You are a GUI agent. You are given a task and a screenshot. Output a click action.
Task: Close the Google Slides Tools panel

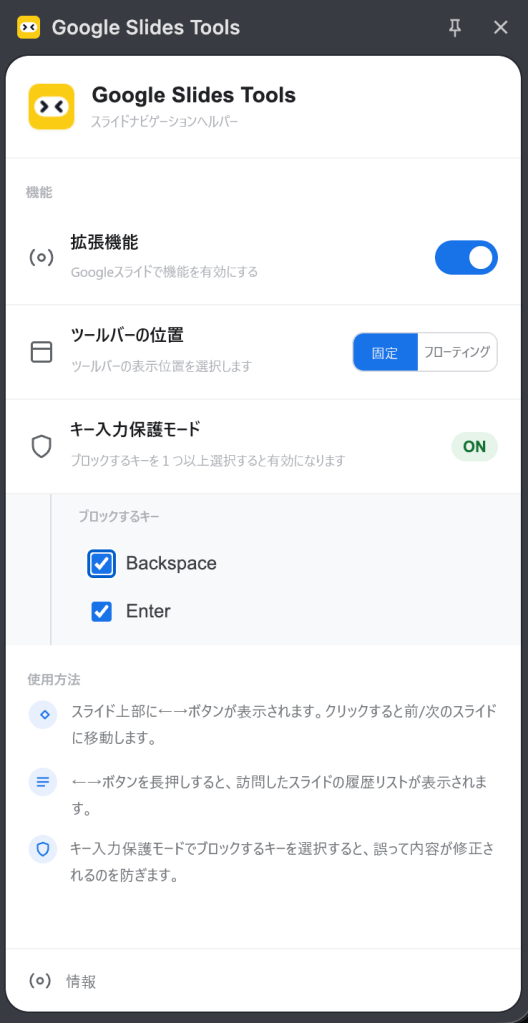pos(501,27)
